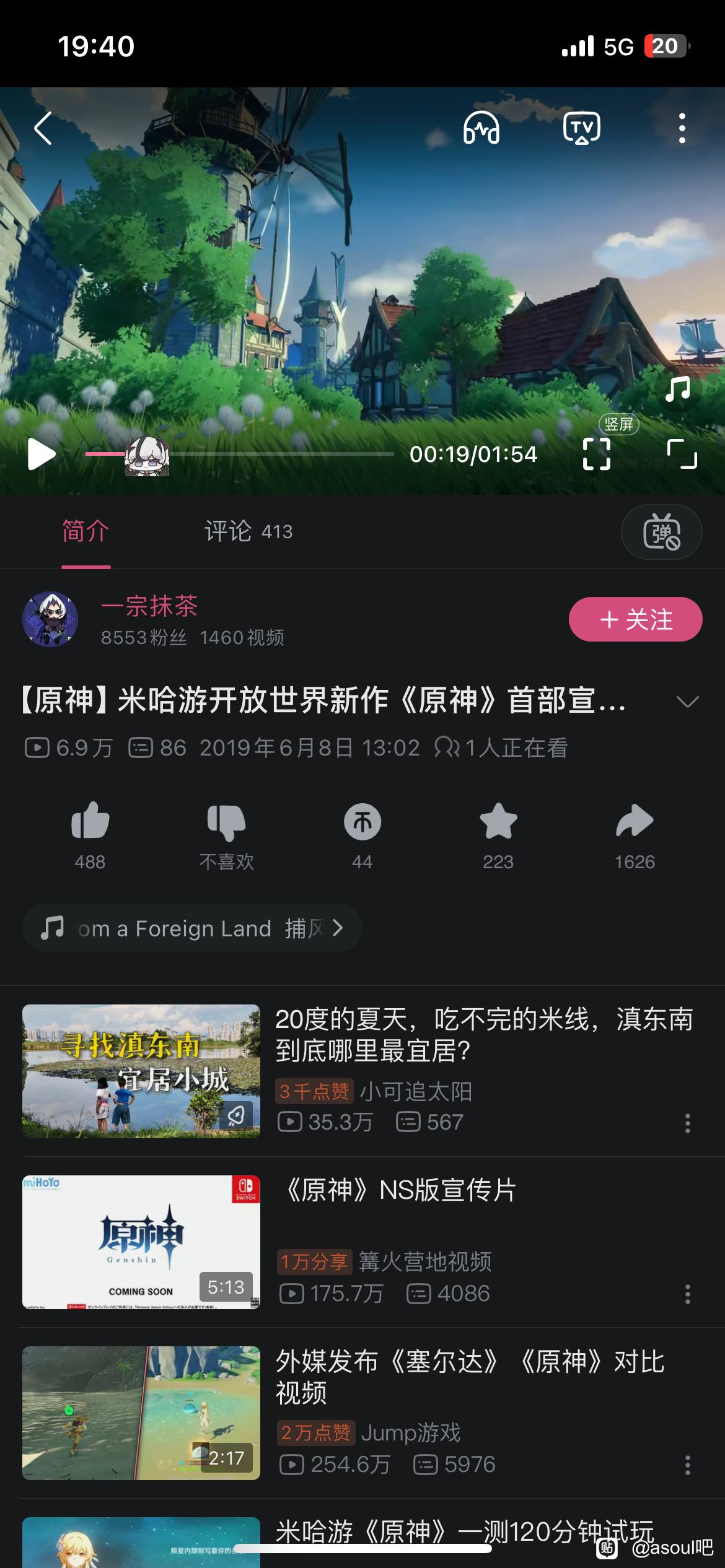Switch to the 评论 tab
The height and width of the screenshot is (1568, 725).
pos(248,531)
